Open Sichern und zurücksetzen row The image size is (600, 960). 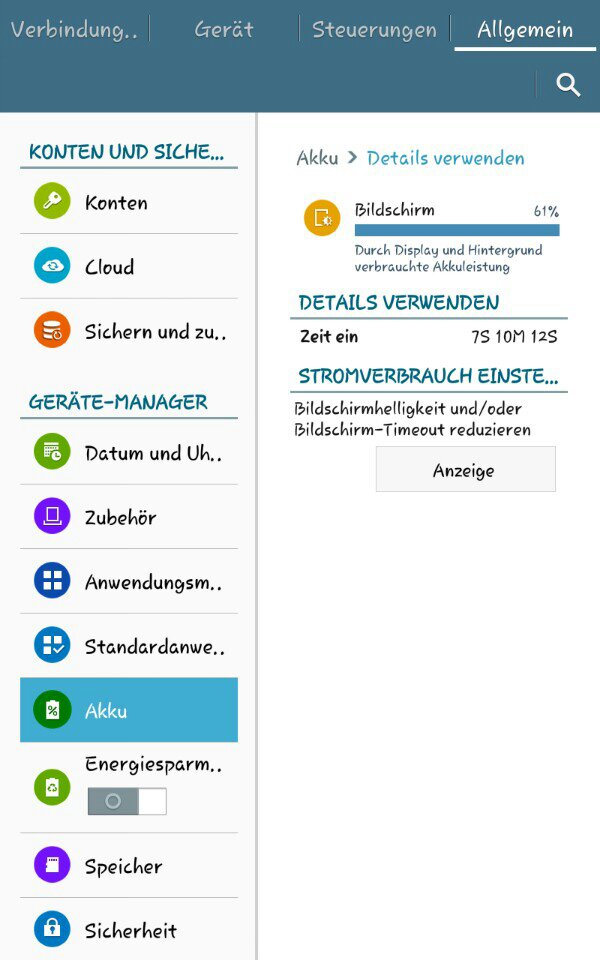click(x=129, y=332)
